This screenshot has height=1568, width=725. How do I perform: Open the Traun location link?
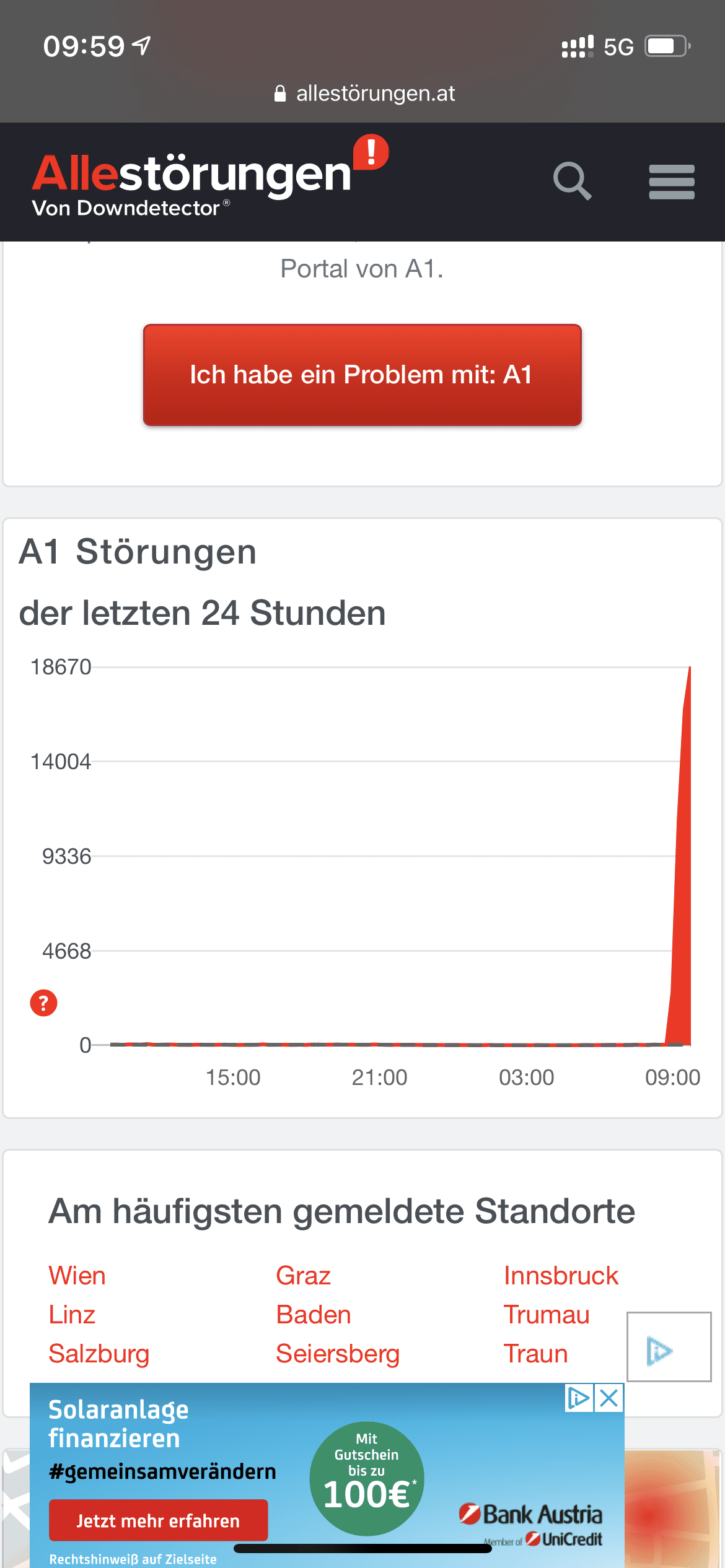535,1354
